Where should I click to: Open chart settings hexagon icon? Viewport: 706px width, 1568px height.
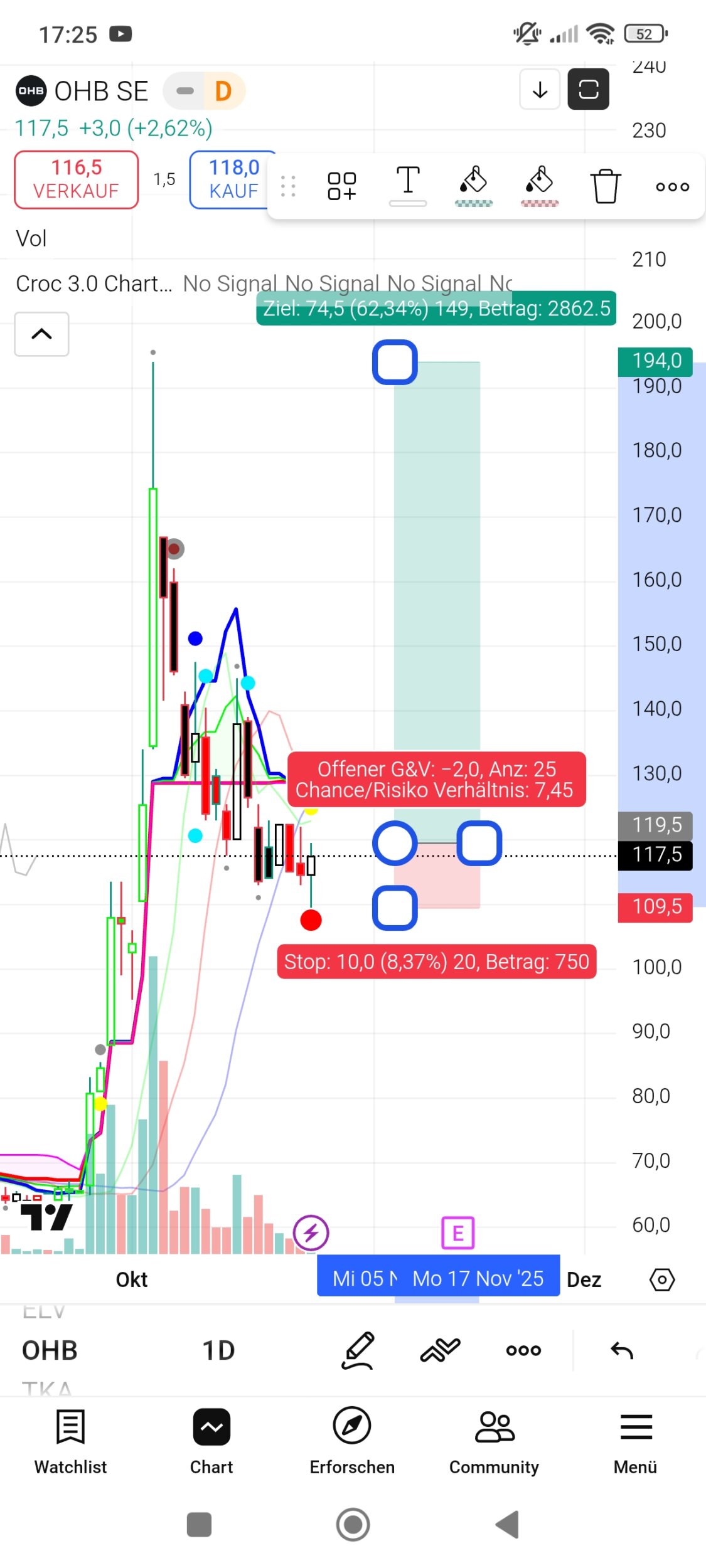662,1279
